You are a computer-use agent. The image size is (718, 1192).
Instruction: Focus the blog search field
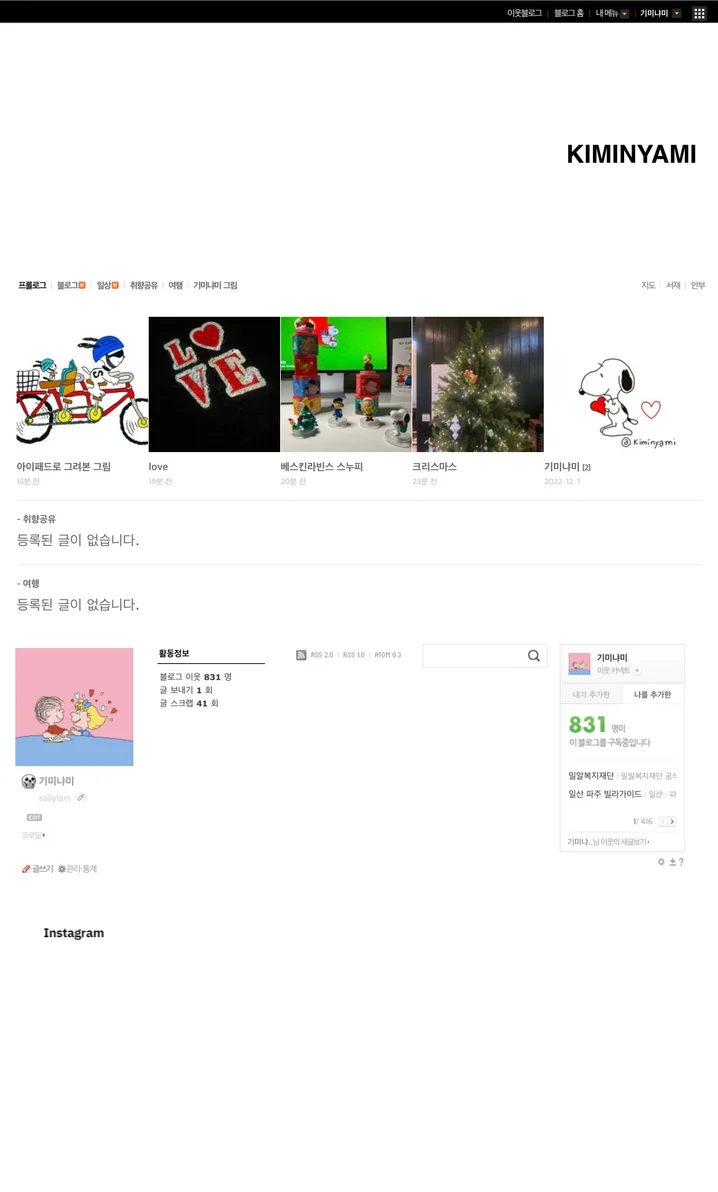[x=474, y=656]
